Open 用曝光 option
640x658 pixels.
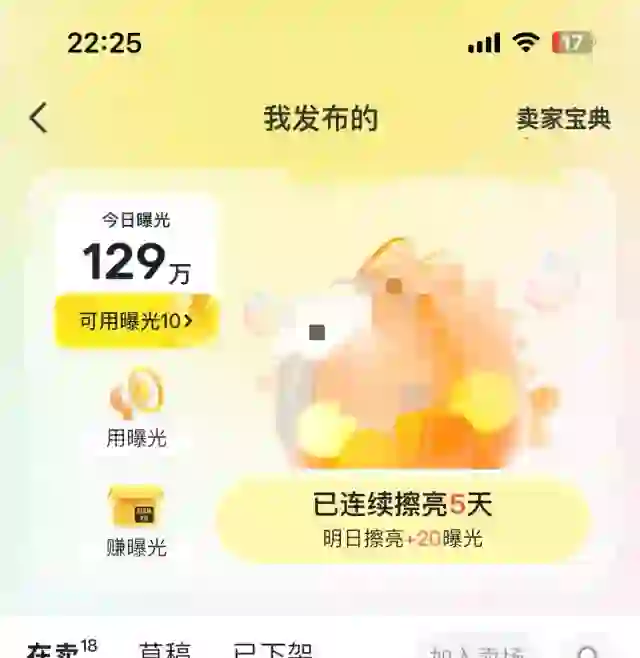pos(136,408)
